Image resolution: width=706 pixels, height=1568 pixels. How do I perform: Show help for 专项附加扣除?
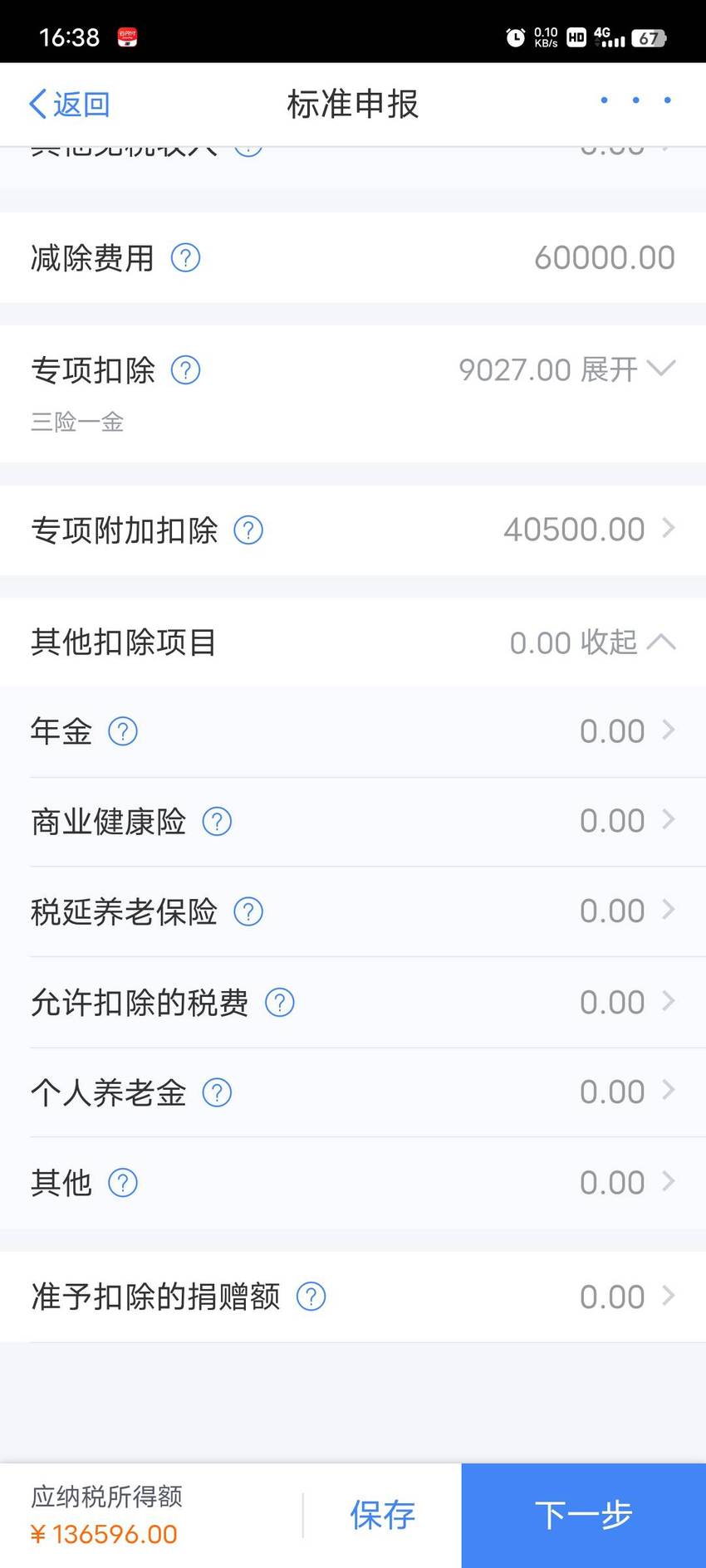[x=248, y=530]
